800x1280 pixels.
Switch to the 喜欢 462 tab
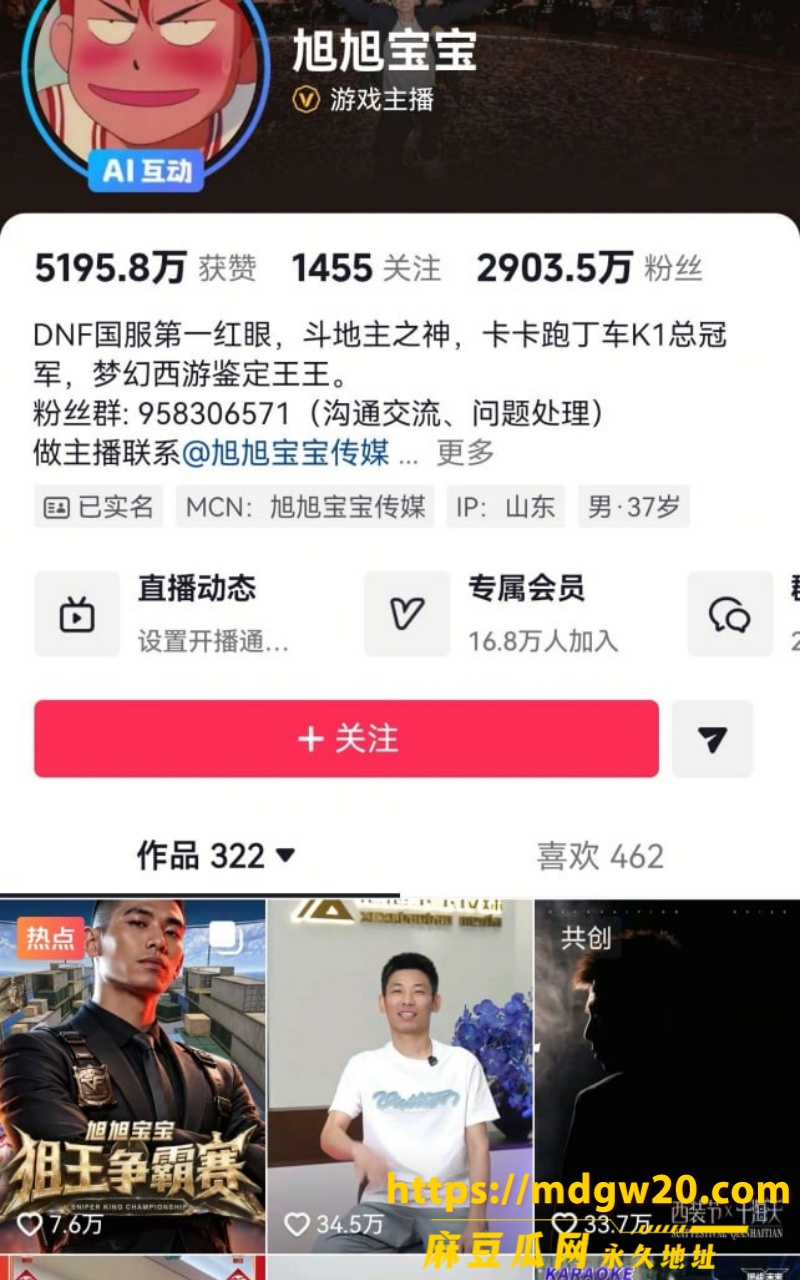pyautogui.click(x=600, y=856)
